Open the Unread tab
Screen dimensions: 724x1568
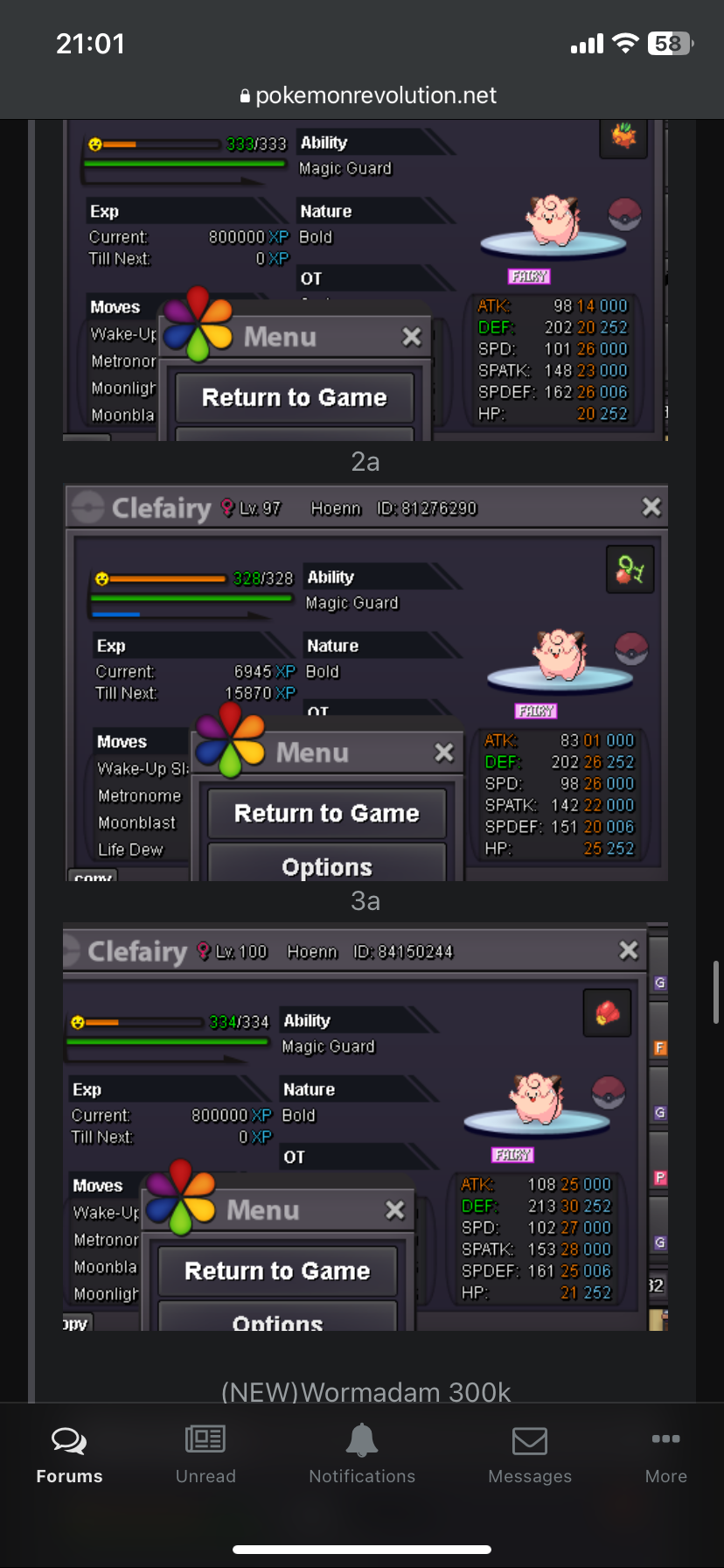(205, 1454)
